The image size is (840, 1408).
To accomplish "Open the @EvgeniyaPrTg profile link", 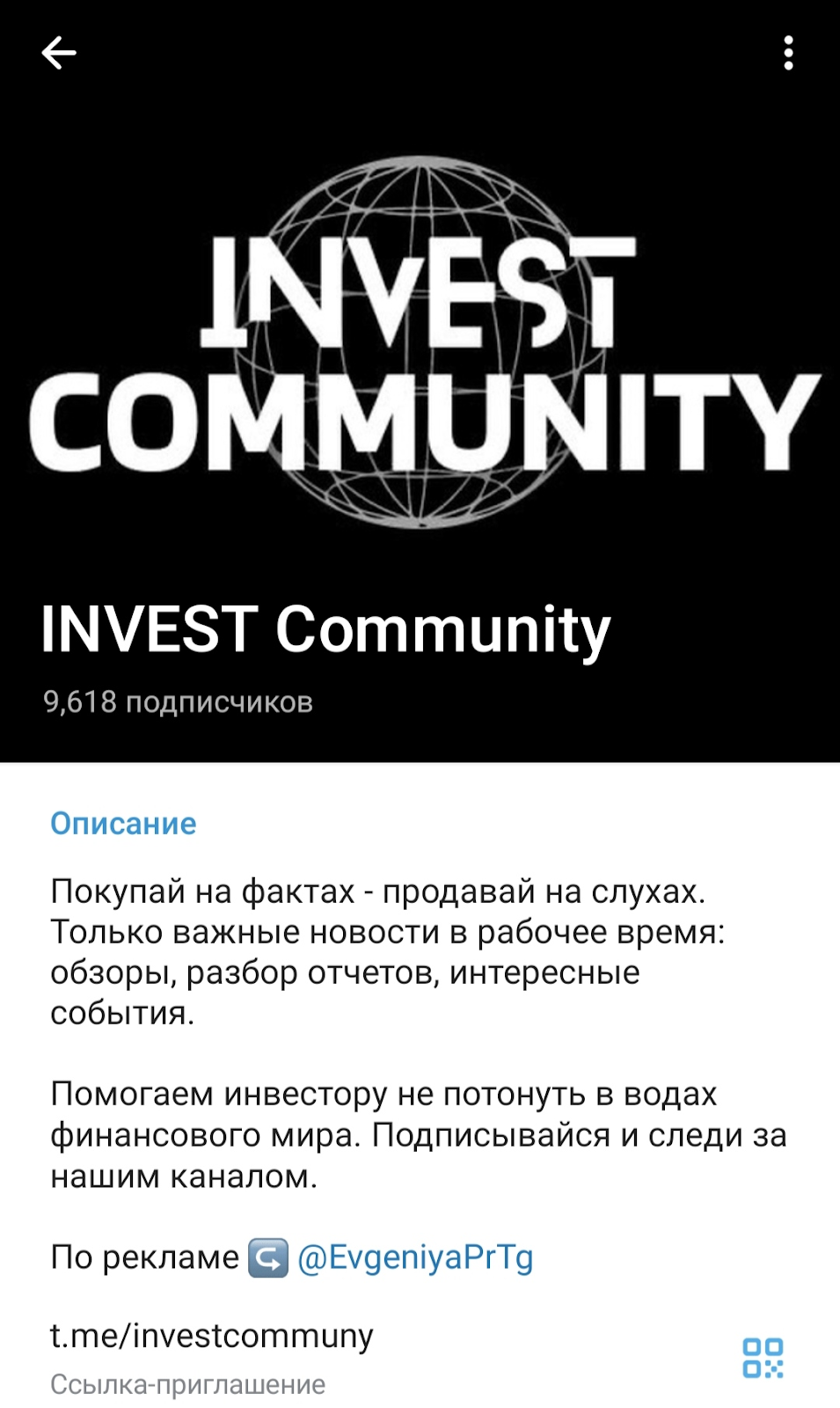I will pos(415,1258).
